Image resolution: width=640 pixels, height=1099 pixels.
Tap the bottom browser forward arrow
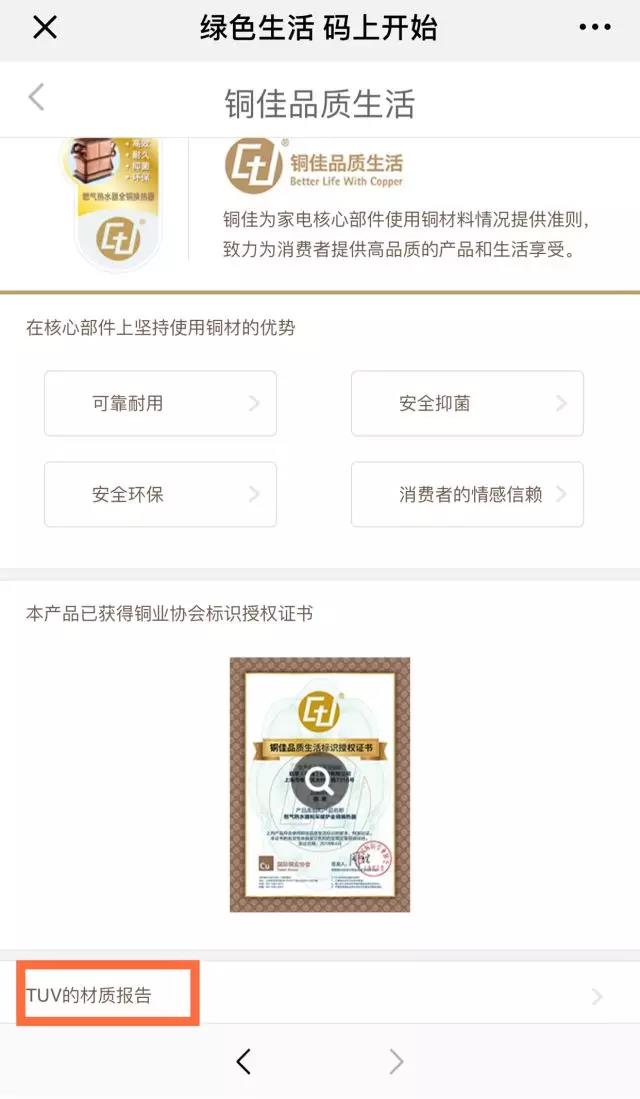point(396,1061)
